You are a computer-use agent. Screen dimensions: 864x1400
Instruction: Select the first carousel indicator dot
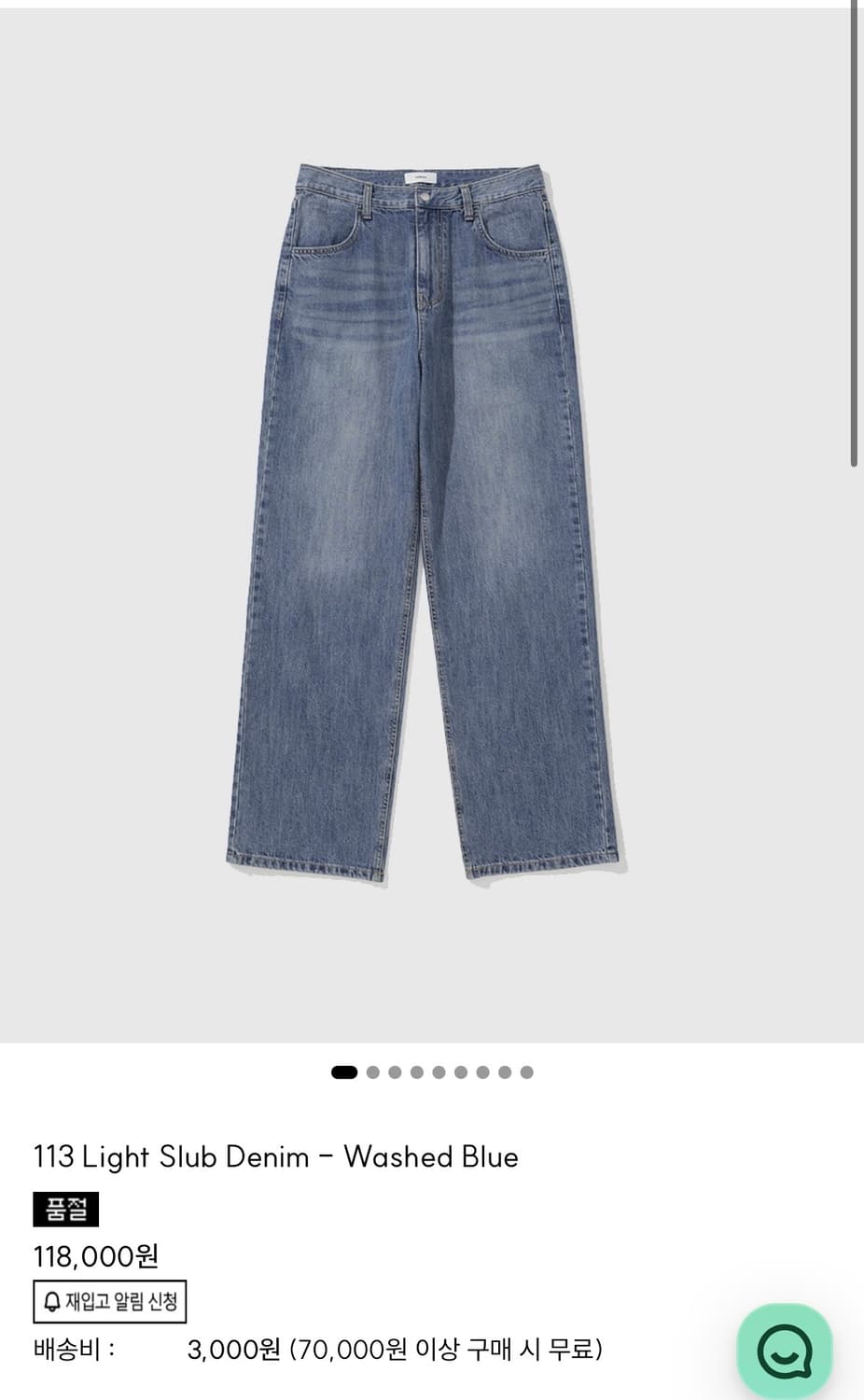click(x=343, y=1073)
